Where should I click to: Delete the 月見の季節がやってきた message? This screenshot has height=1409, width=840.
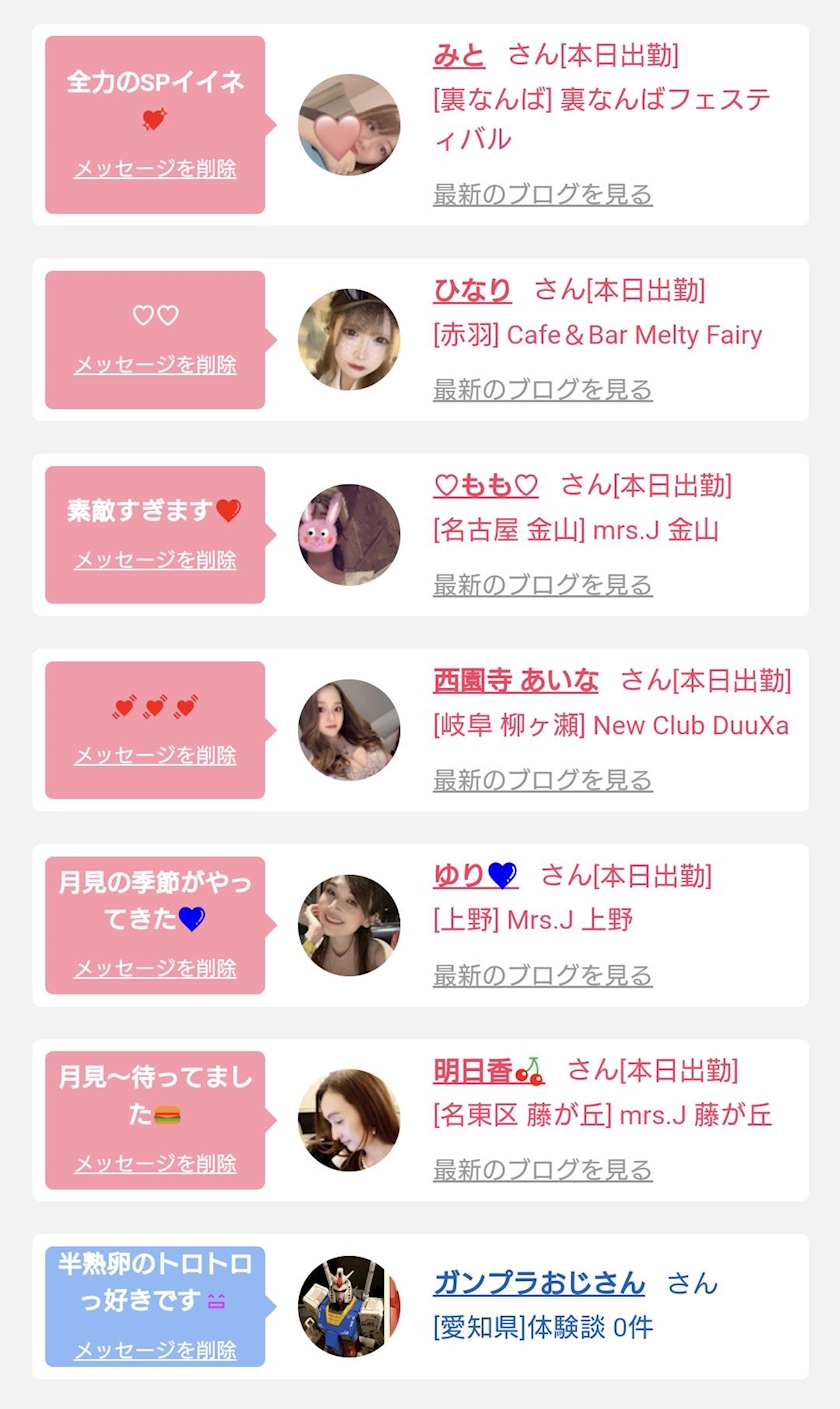(155, 968)
